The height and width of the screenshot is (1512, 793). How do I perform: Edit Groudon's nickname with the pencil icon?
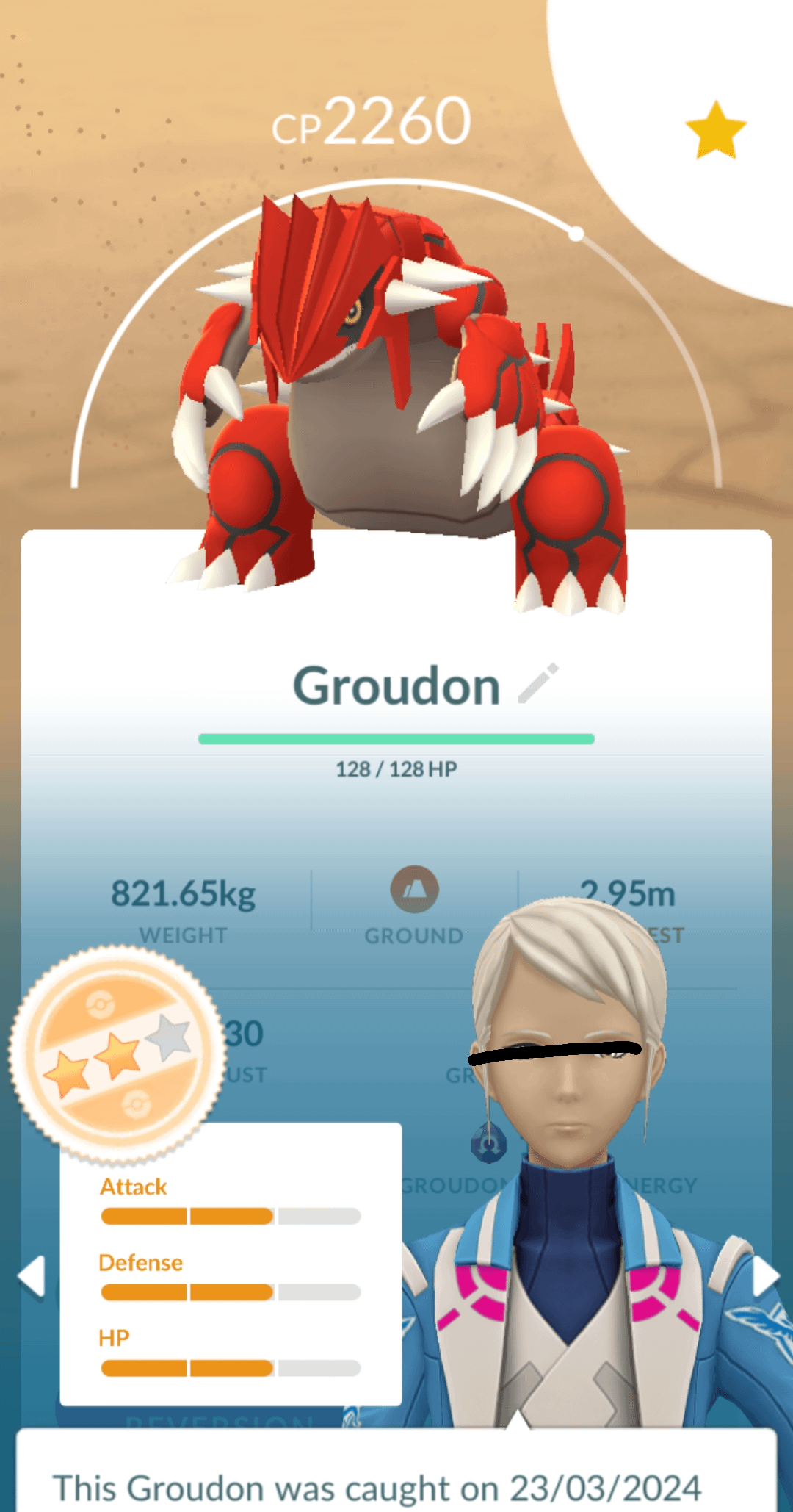pyautogui.click(x=538, y=683)
